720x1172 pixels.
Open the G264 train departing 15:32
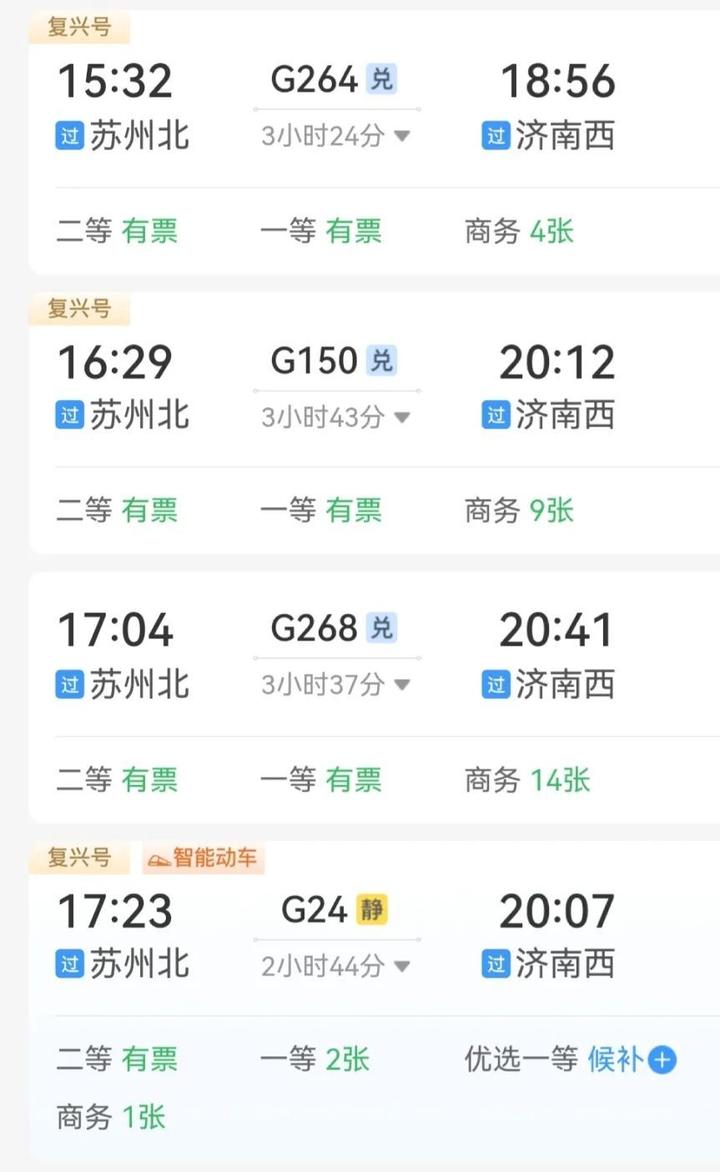374,142
